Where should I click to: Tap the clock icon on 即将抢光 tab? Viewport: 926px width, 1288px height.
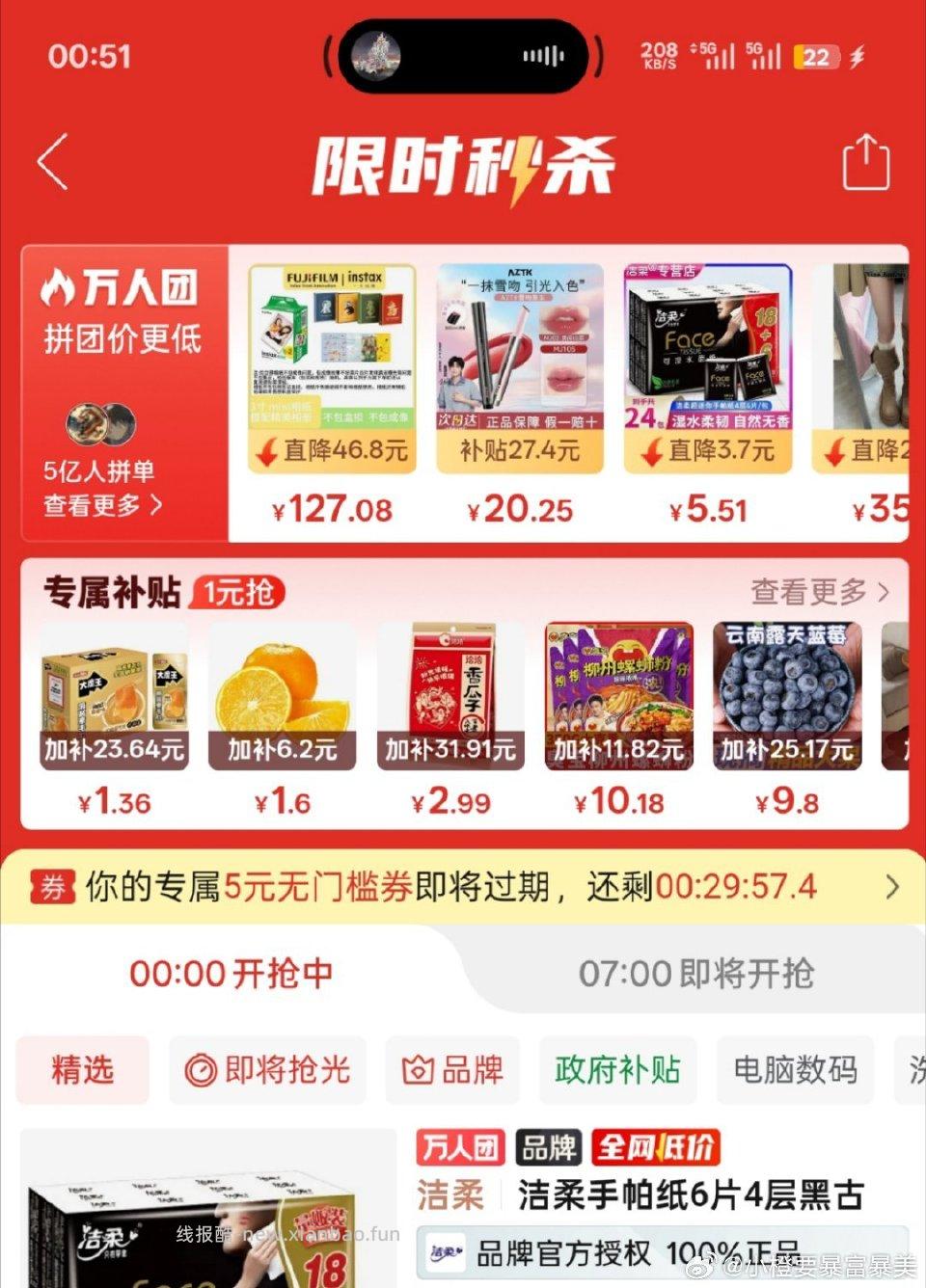(200, 1069)
